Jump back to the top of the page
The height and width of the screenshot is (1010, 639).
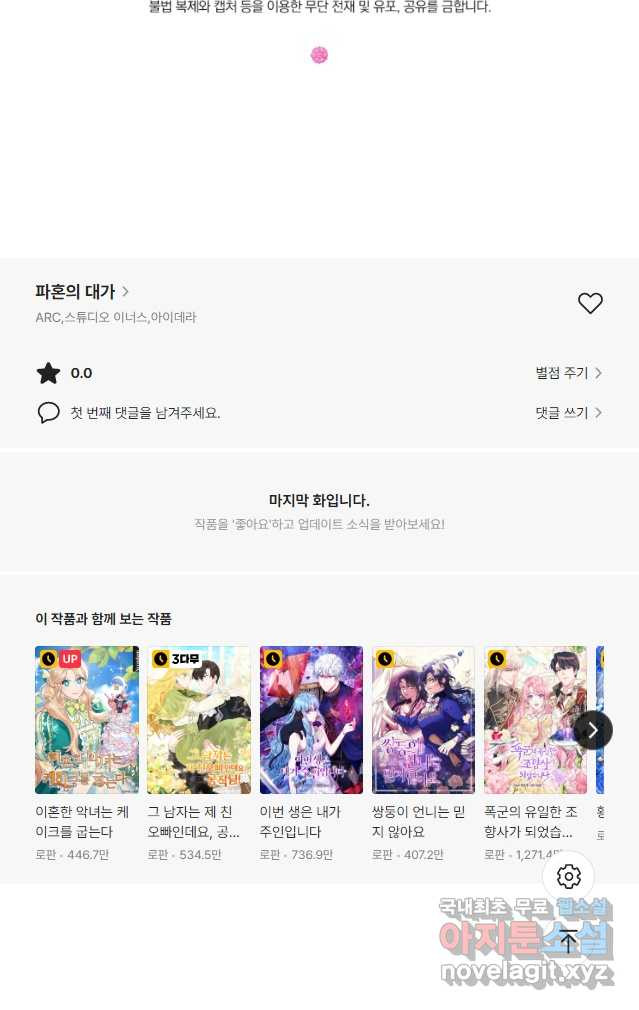click(568, 941)
